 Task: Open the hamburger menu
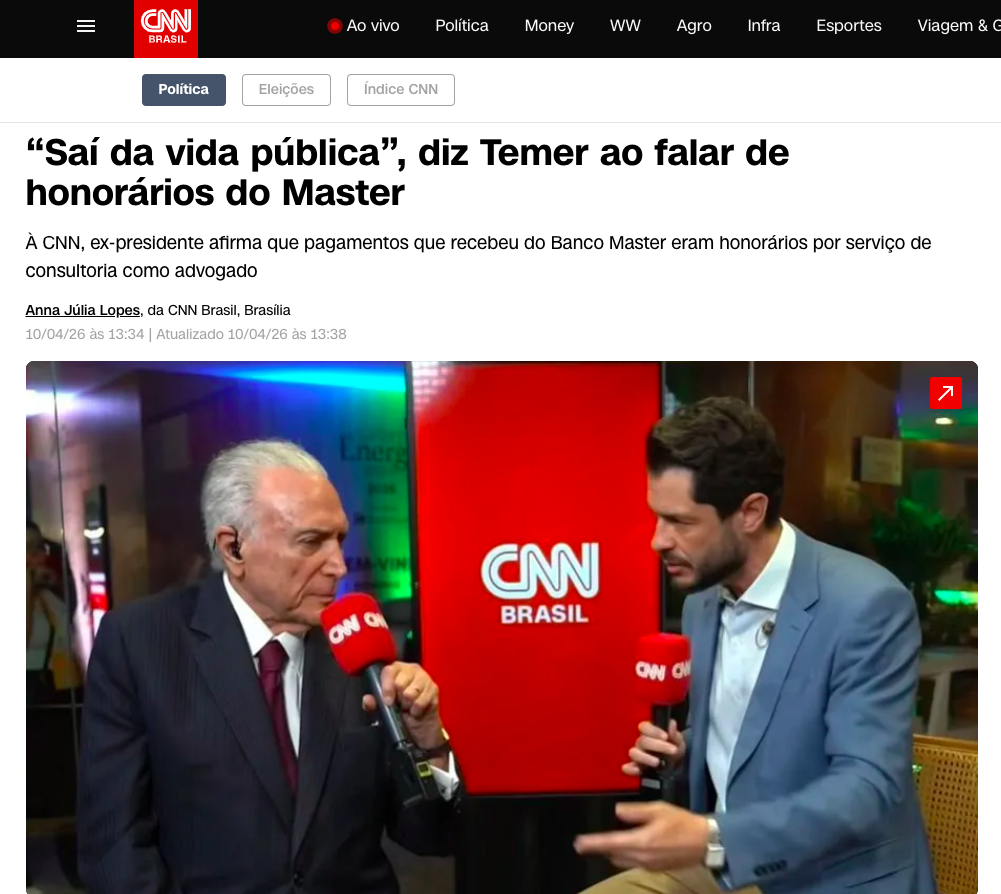coord(86,27)
